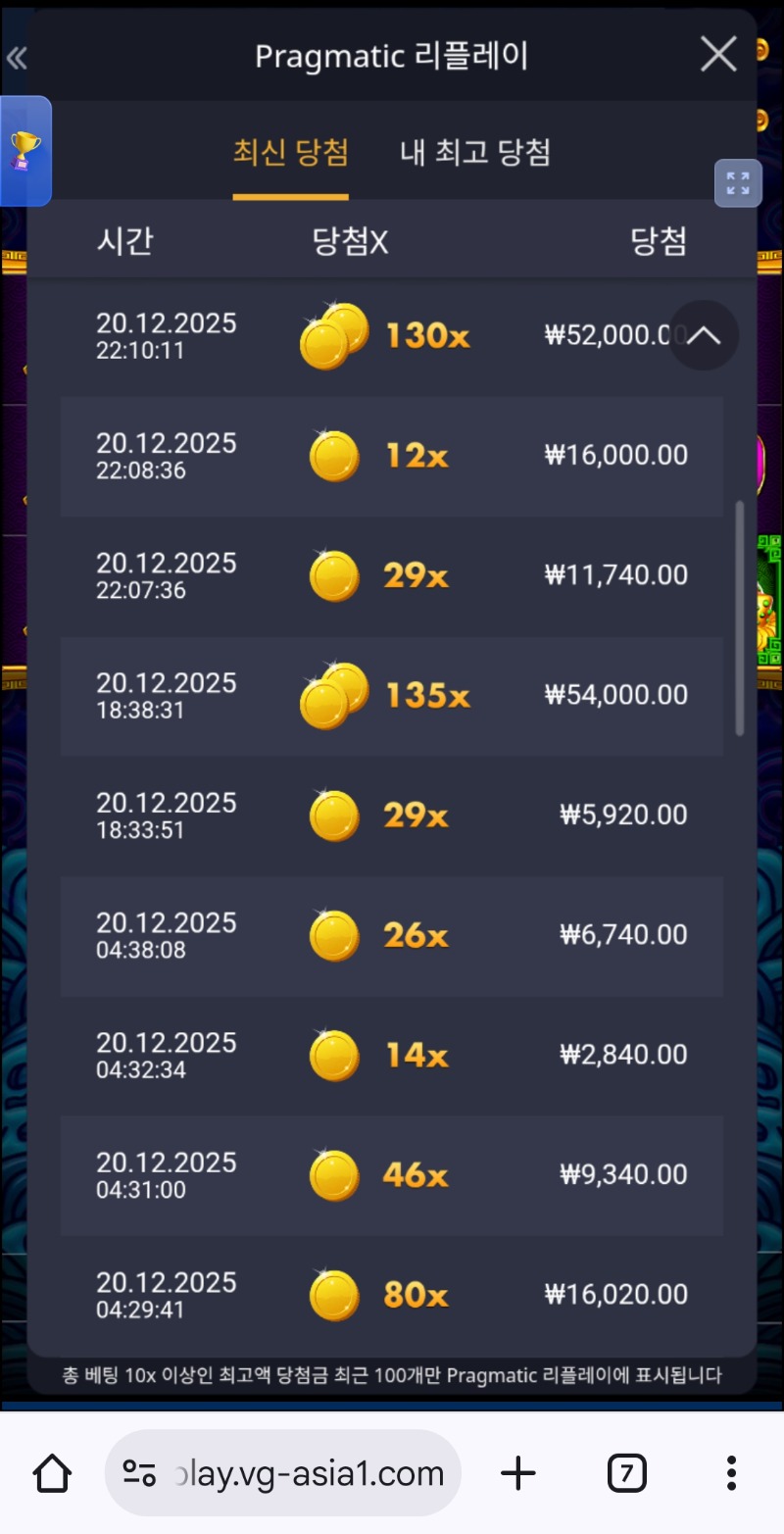
Task: View the 29x win from 18:33:51
Action: coord(392,816)
